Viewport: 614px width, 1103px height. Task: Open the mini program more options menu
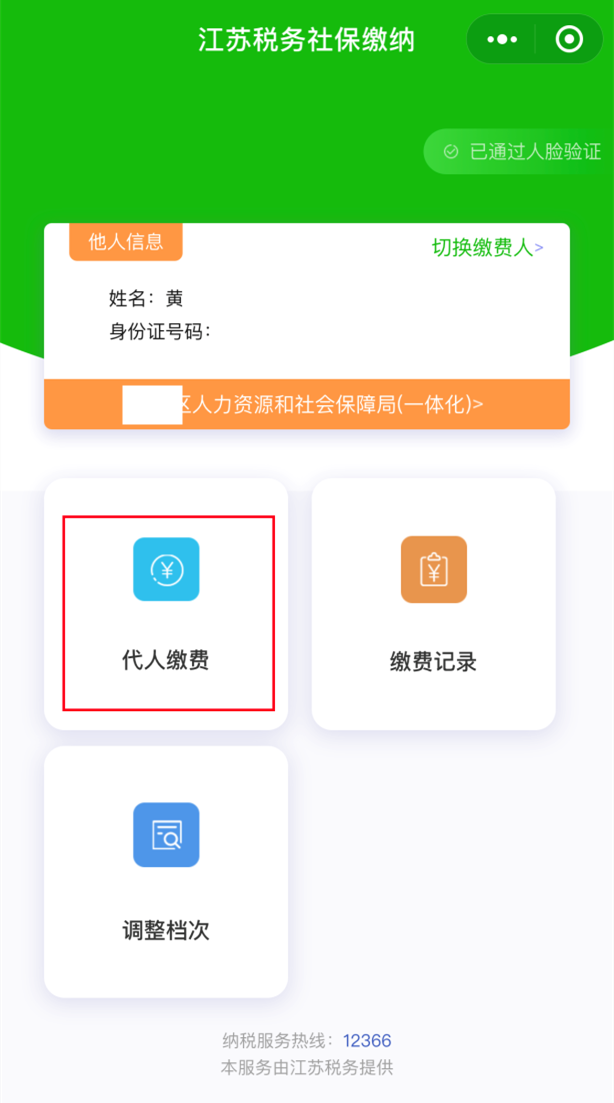tap(501, 40)
